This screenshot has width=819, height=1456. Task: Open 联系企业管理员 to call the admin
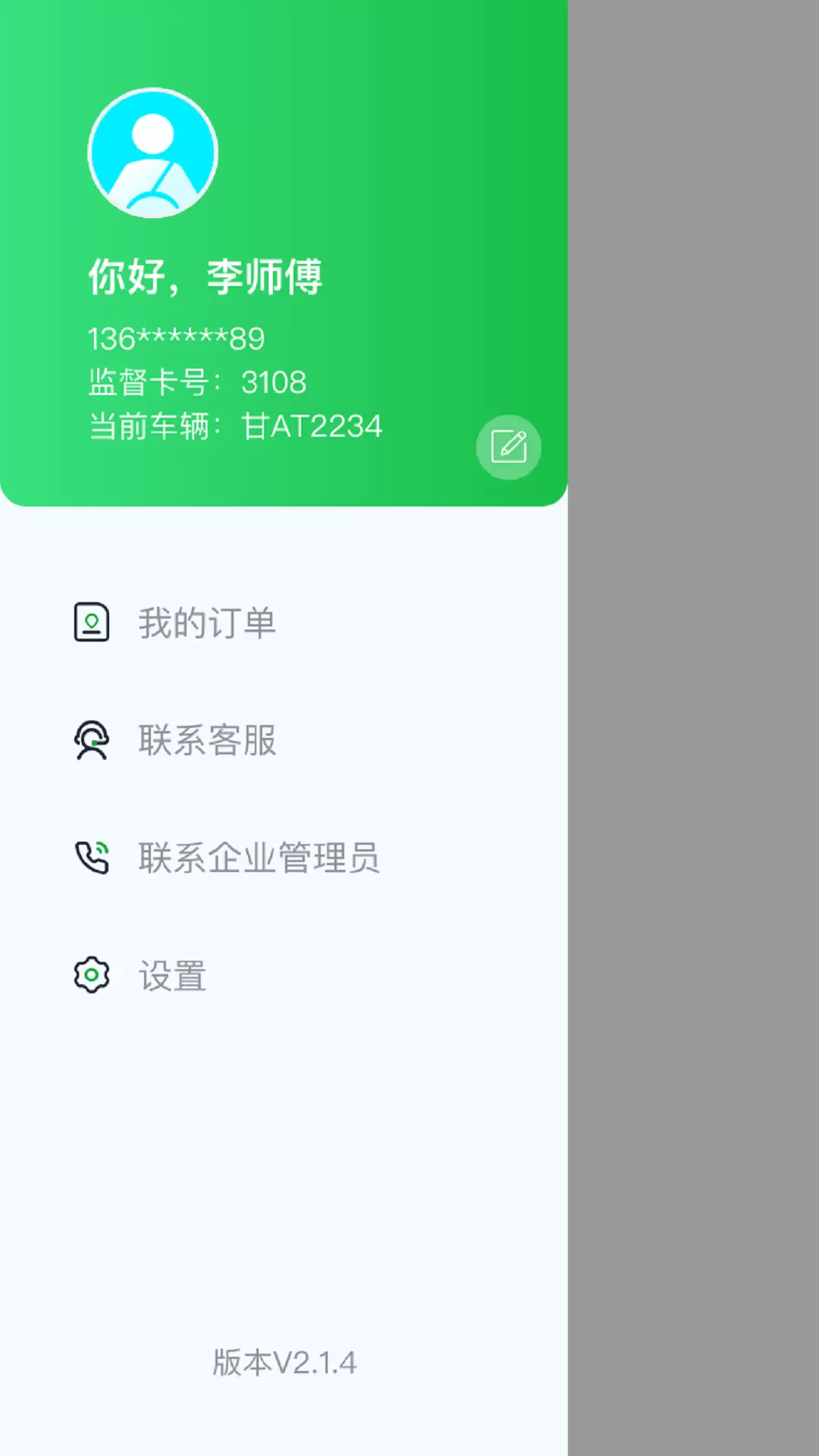(x=284, y=858)
